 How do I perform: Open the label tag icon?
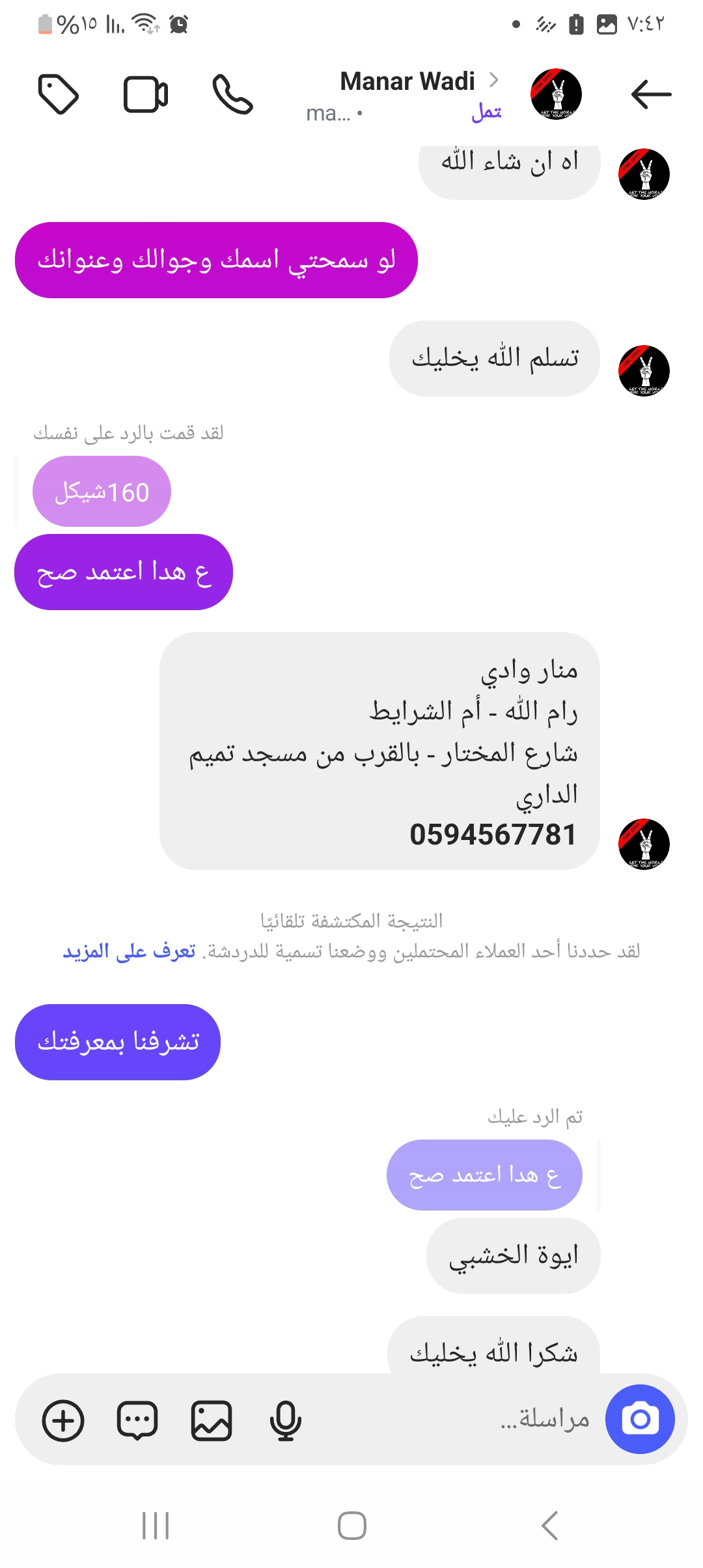59,94
